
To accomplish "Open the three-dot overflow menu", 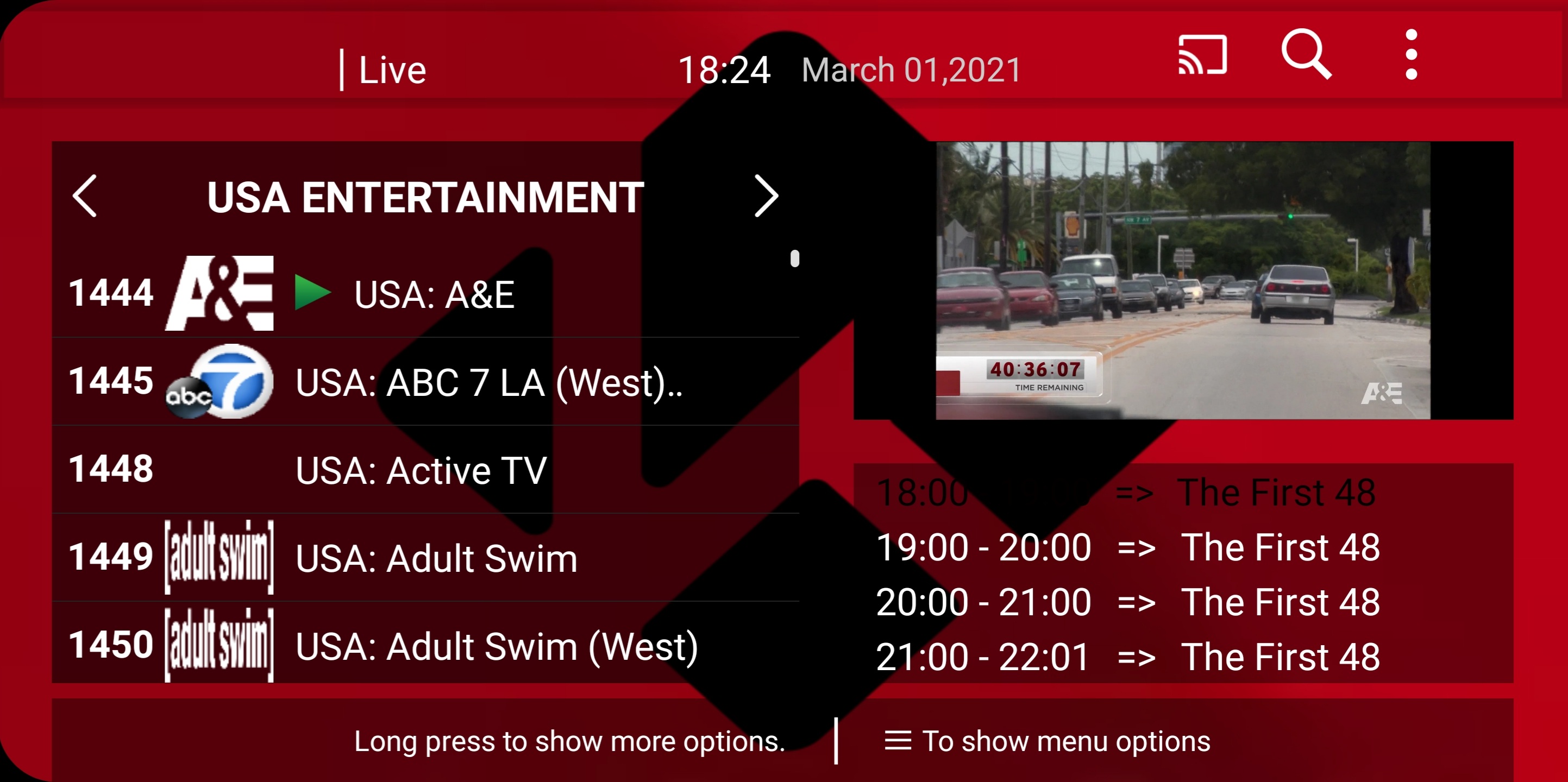I will 1411,55.
